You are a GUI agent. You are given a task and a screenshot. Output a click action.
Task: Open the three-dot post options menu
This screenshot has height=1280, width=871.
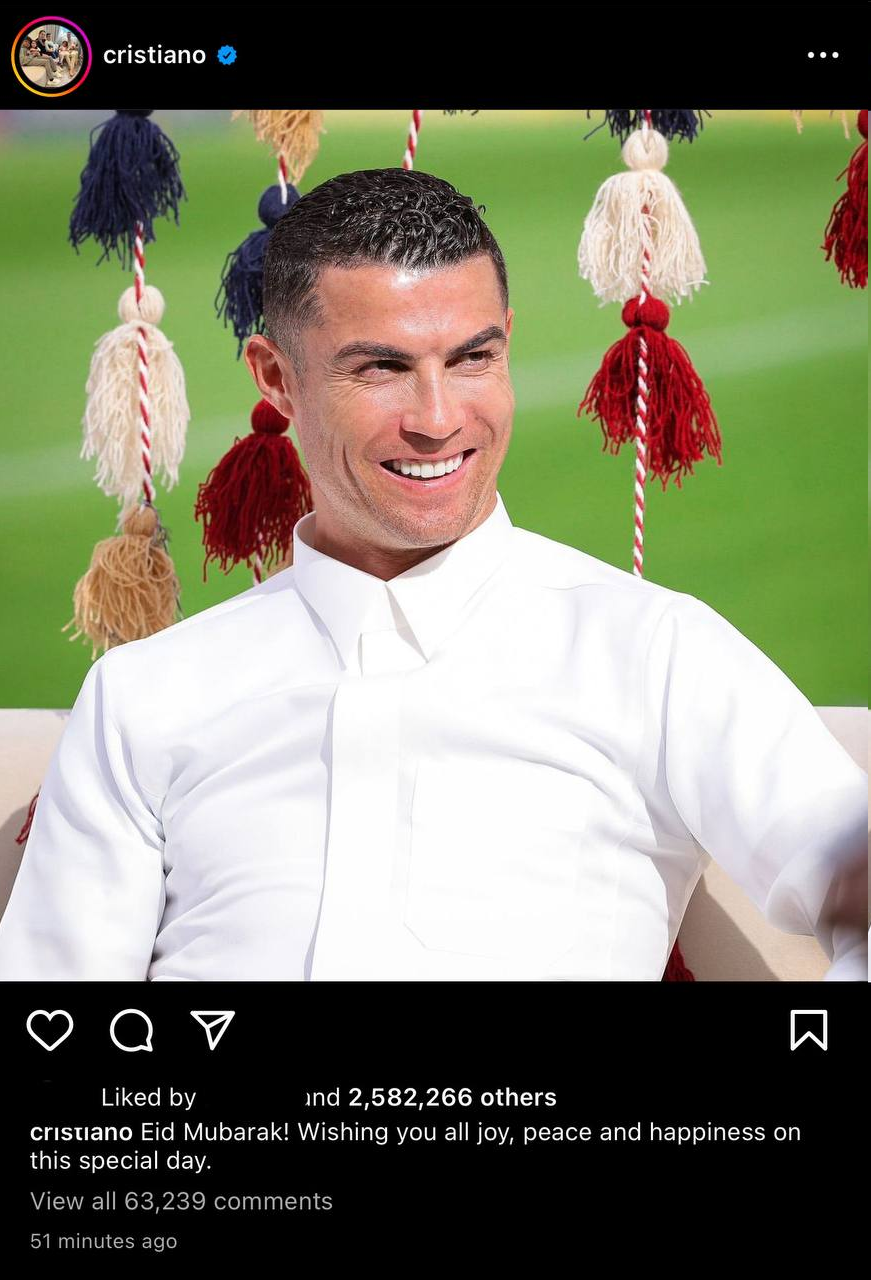point(822,56)
